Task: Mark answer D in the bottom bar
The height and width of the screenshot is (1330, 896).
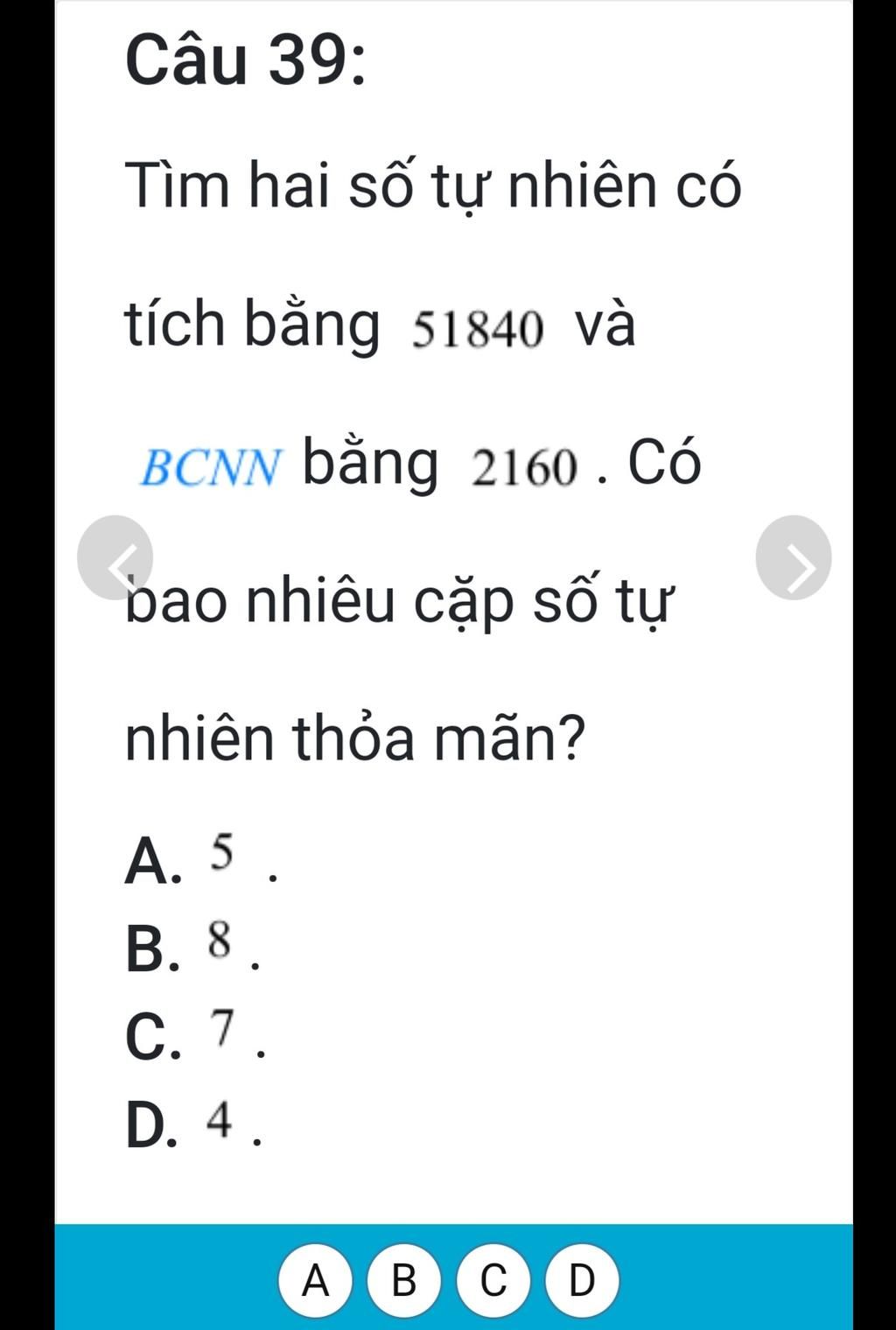Action: tap(582, 1280)
